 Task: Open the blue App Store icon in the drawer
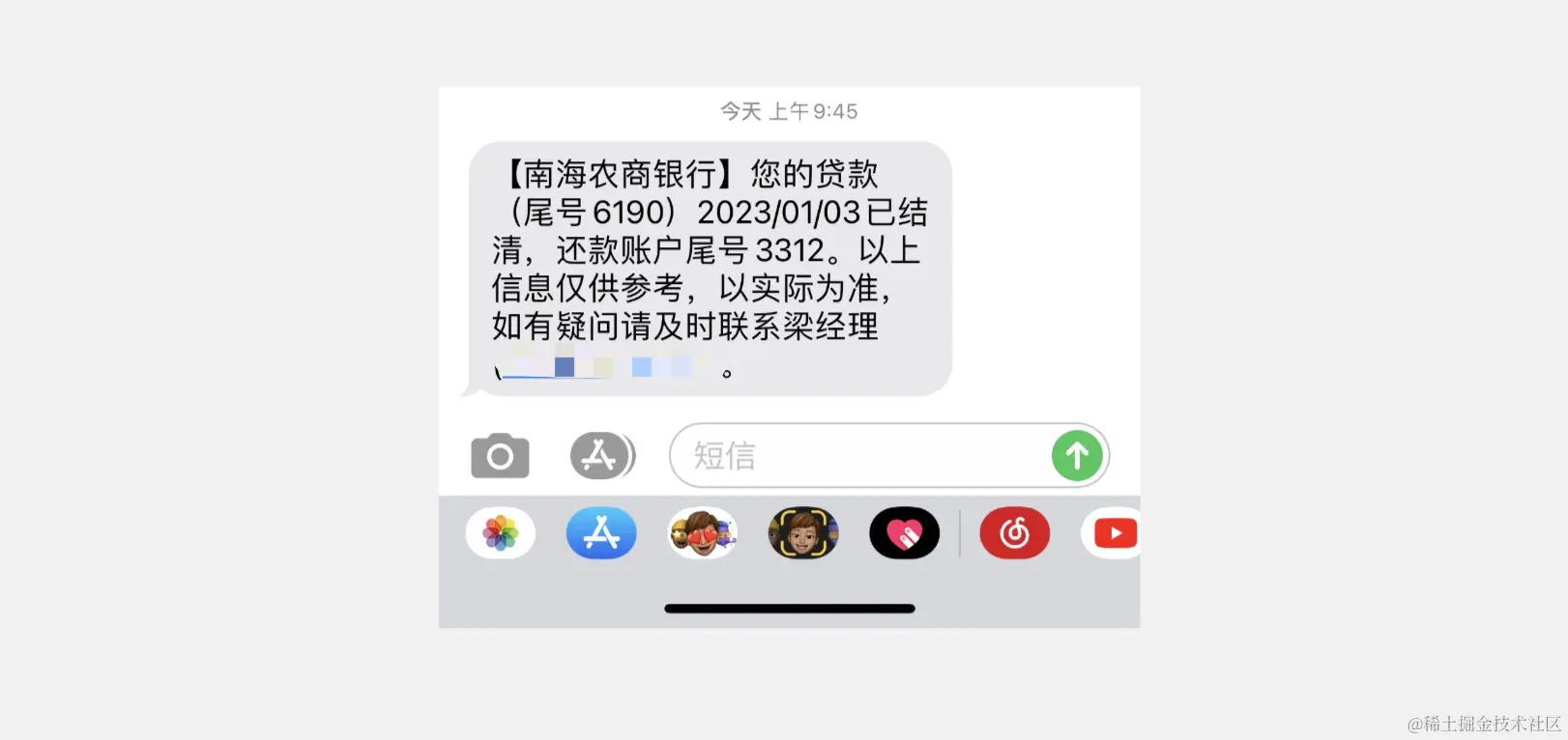click(x=601, y=533)
